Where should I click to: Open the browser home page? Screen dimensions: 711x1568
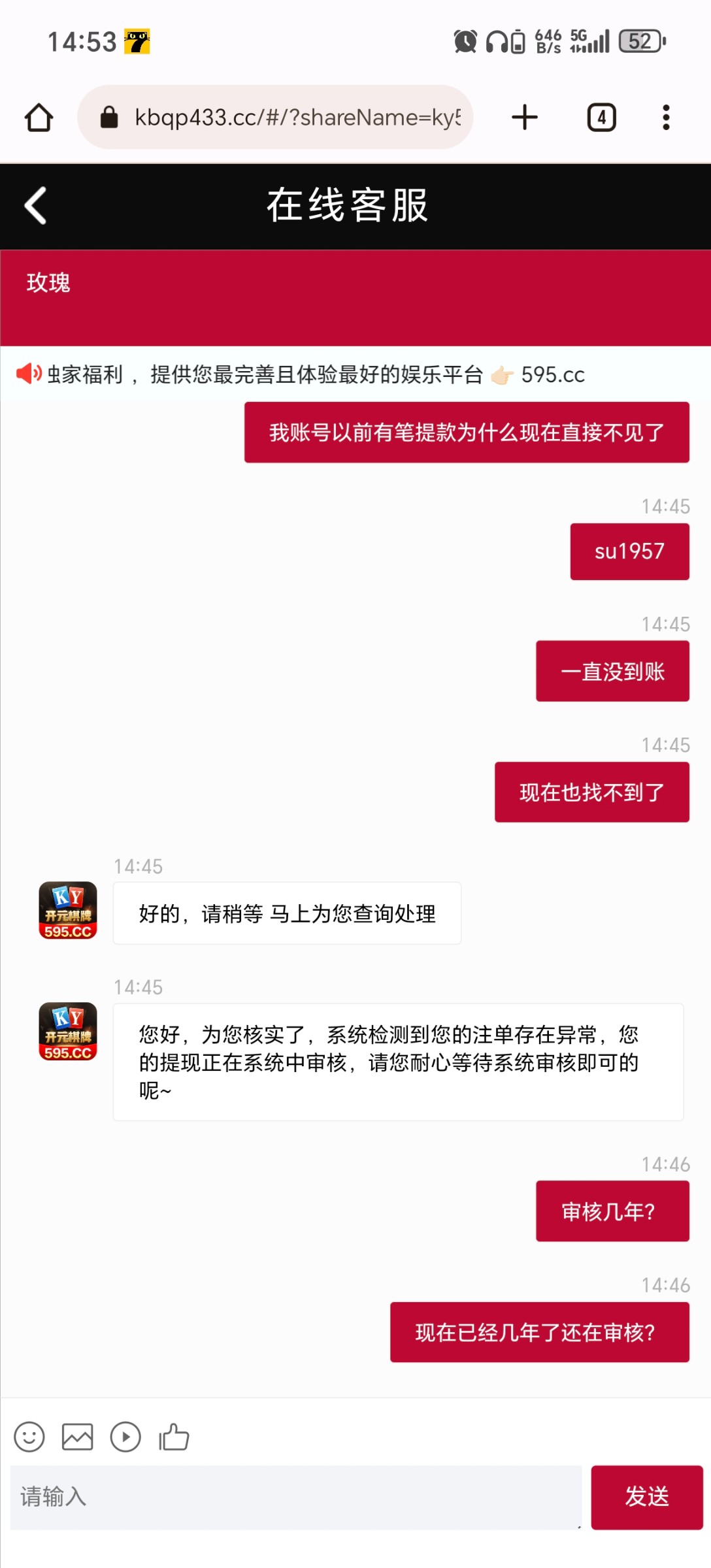pos(39,118)
